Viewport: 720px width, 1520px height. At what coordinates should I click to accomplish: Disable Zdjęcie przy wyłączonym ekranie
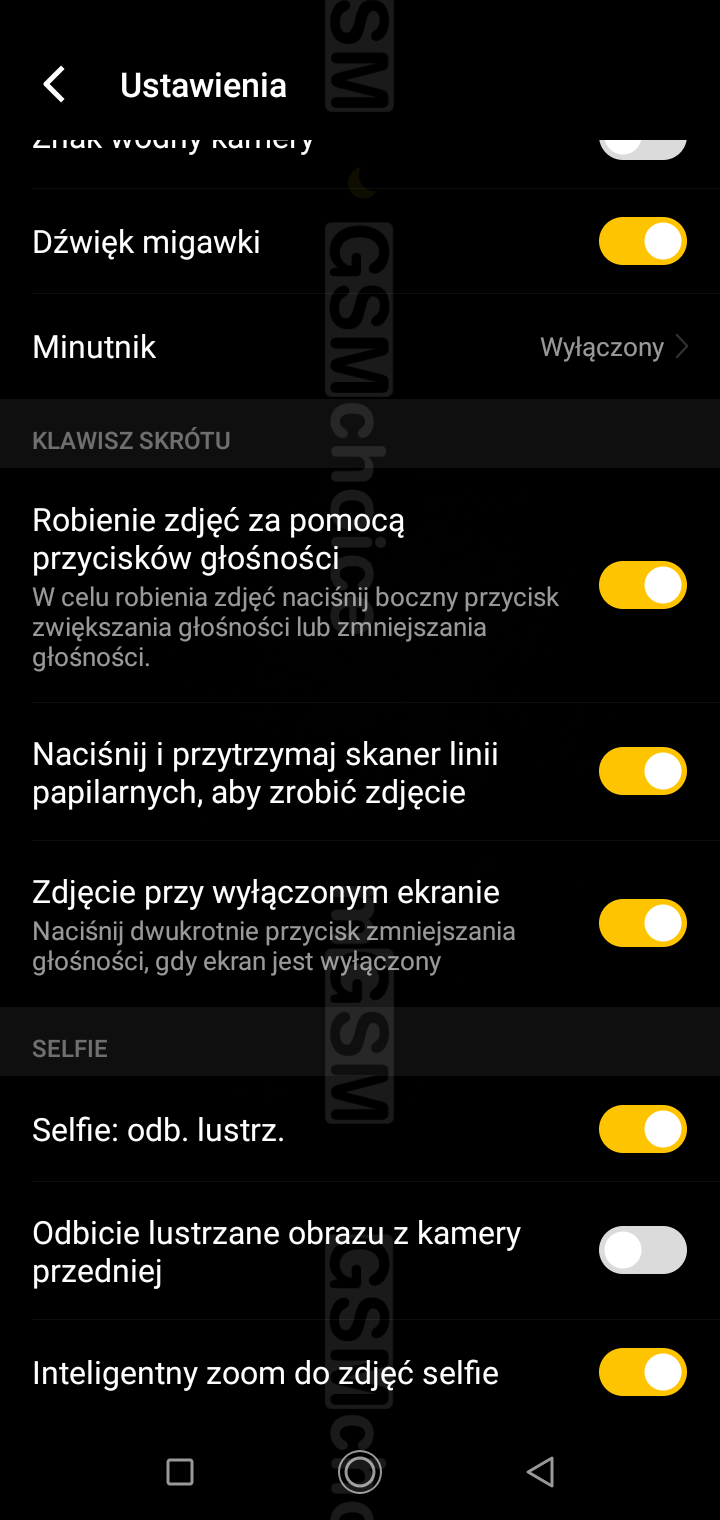pos(642,923)
